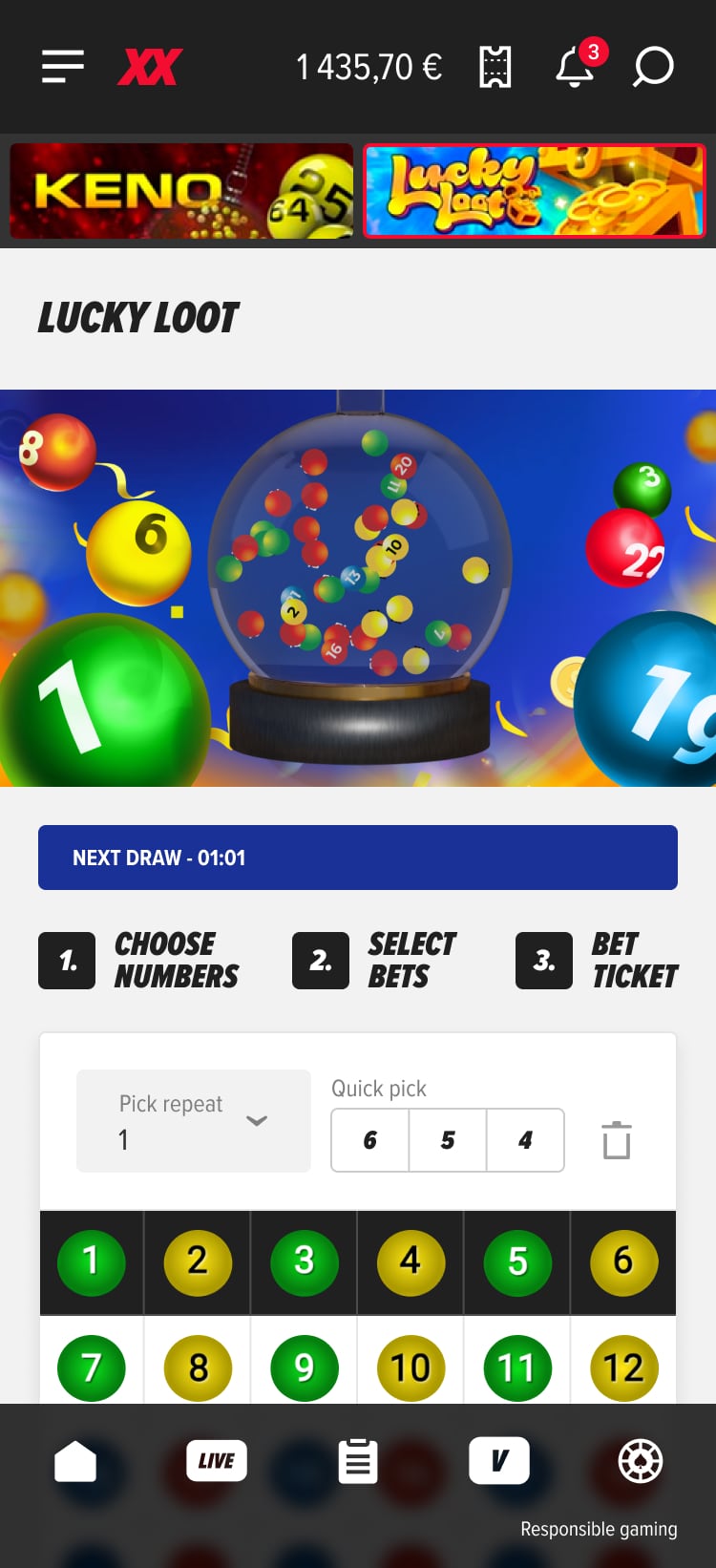Tap the search icon
The width and height of the screenshot is (716, 1568).
[654, 67]
